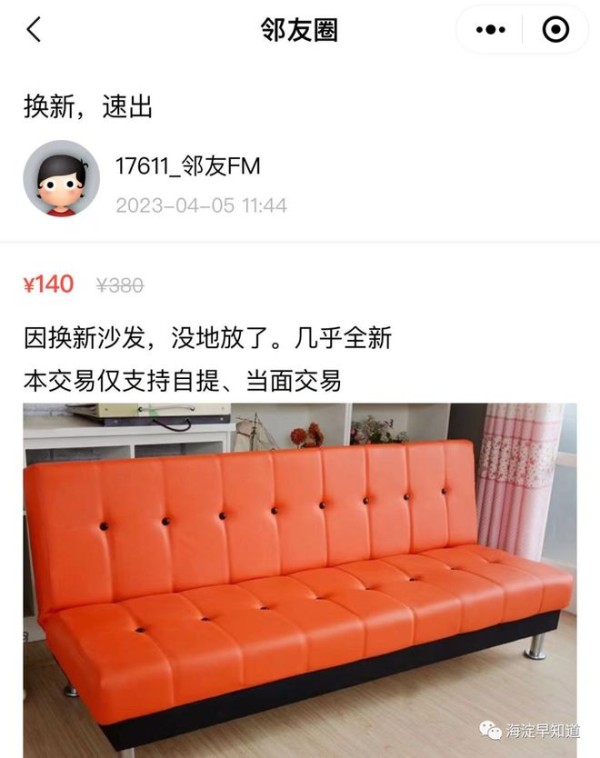Screen dimensions: 600x758
Task: Open 17611_邻友FM profile avatar
Action: coord(61,178)
